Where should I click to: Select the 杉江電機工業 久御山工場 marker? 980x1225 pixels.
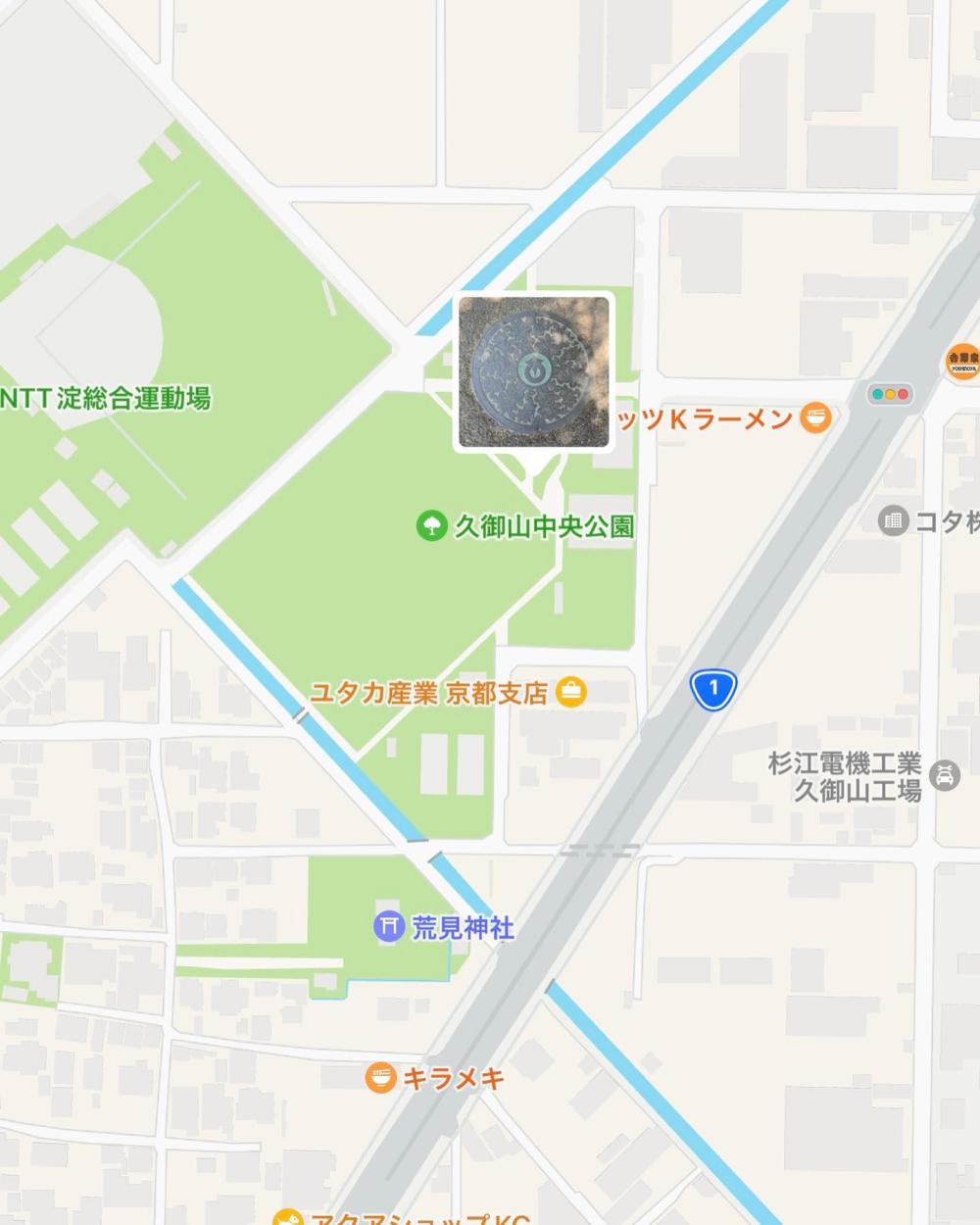pos(944,775)
